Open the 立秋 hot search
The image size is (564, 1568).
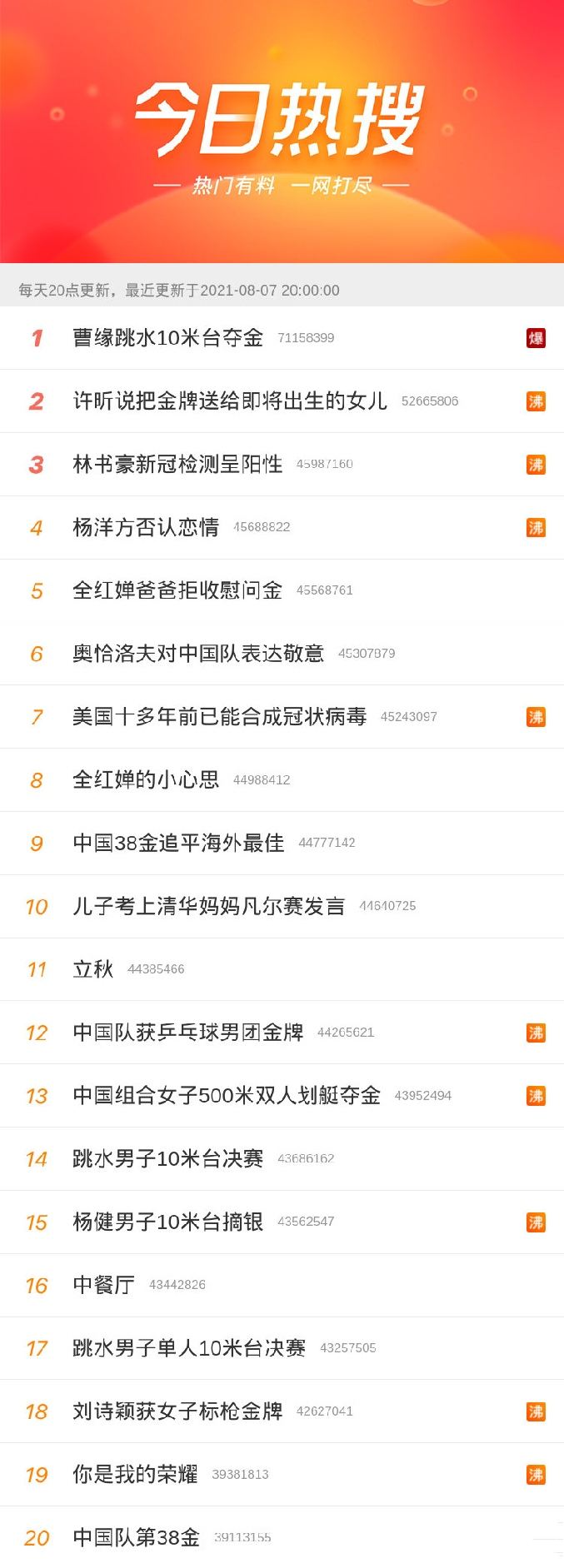93,969
